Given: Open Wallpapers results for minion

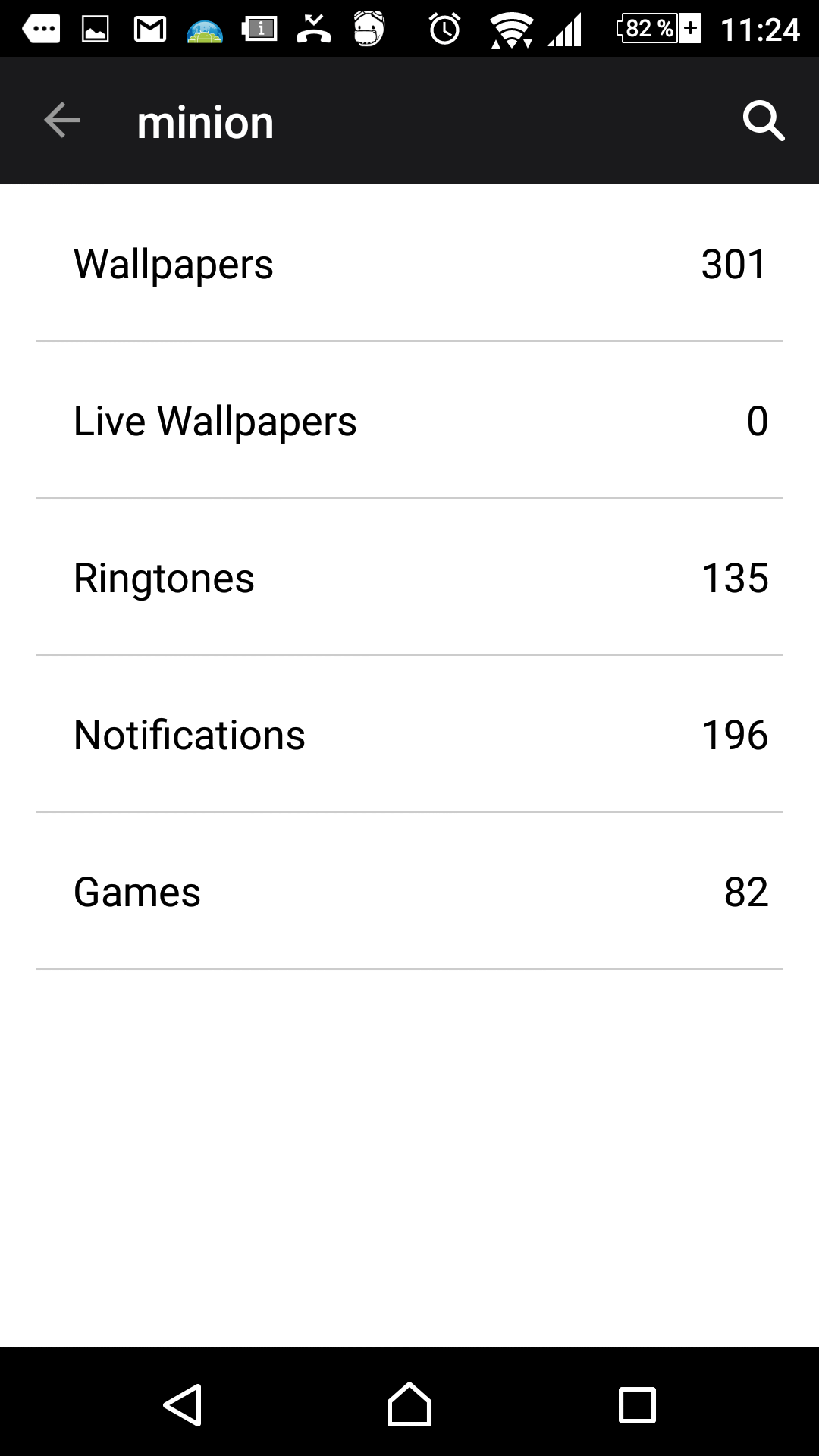Looking at the screenshot, I should tap(409, 263).
